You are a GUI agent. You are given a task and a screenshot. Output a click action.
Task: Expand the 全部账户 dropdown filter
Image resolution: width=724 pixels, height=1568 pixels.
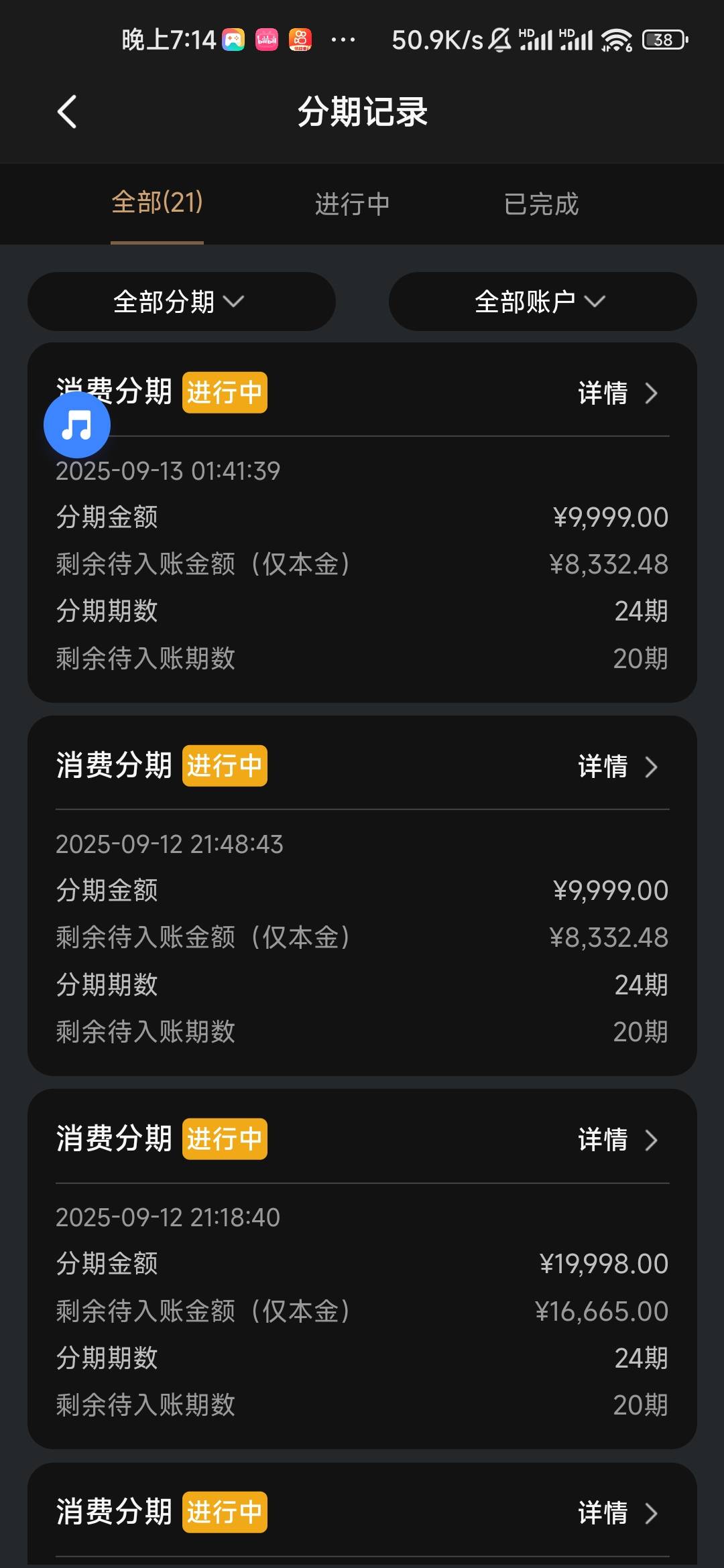pyautogui.click(x=542, y=302)
